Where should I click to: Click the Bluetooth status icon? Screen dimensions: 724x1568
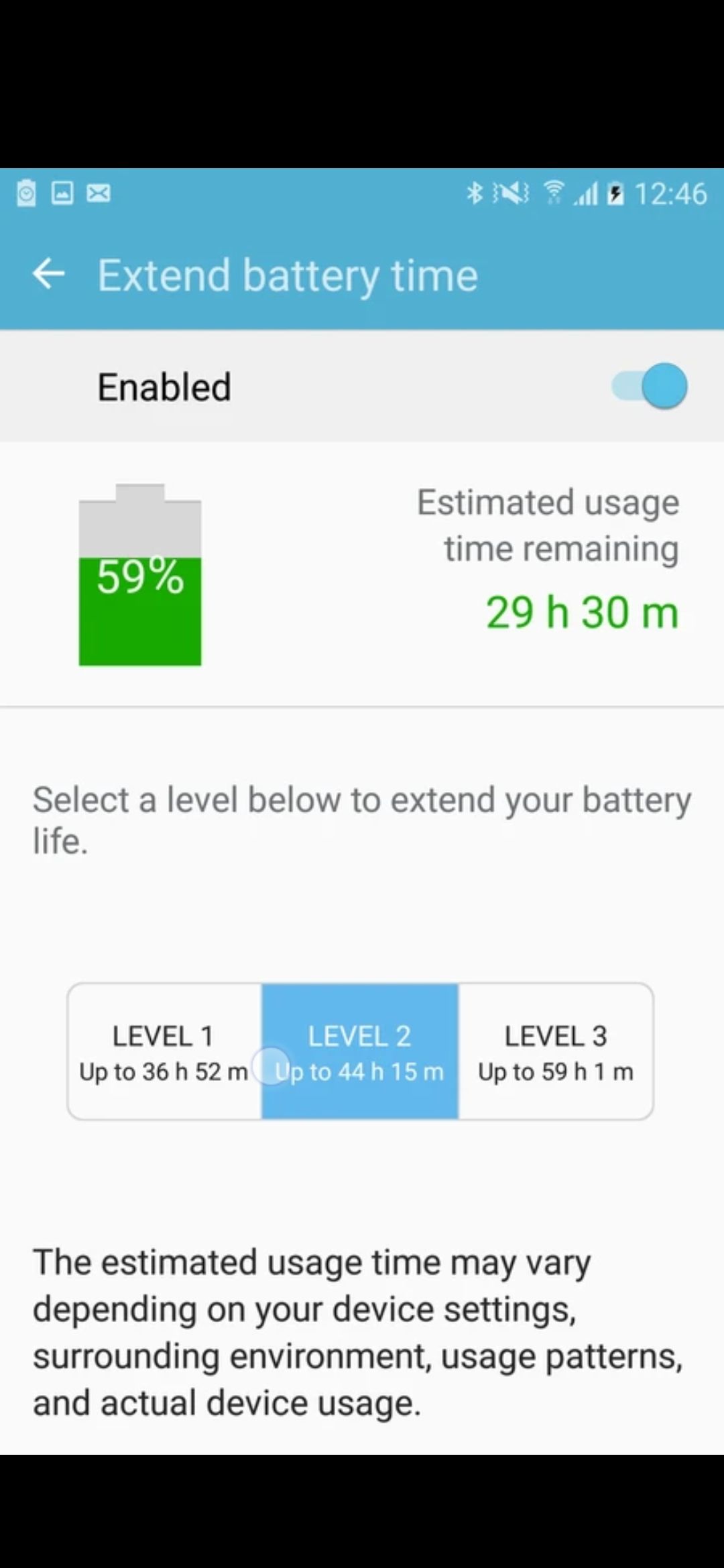pyautogui.click(x=475, y=194)
